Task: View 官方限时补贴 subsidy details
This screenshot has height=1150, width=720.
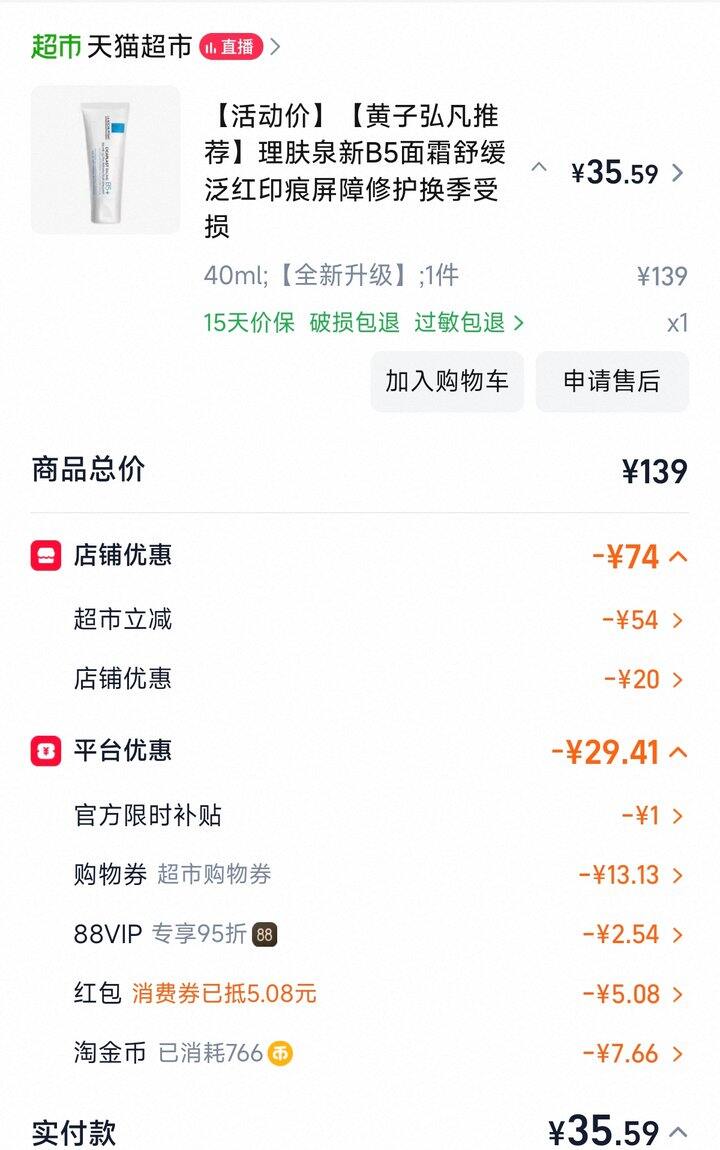Action: tap(652, 816)
